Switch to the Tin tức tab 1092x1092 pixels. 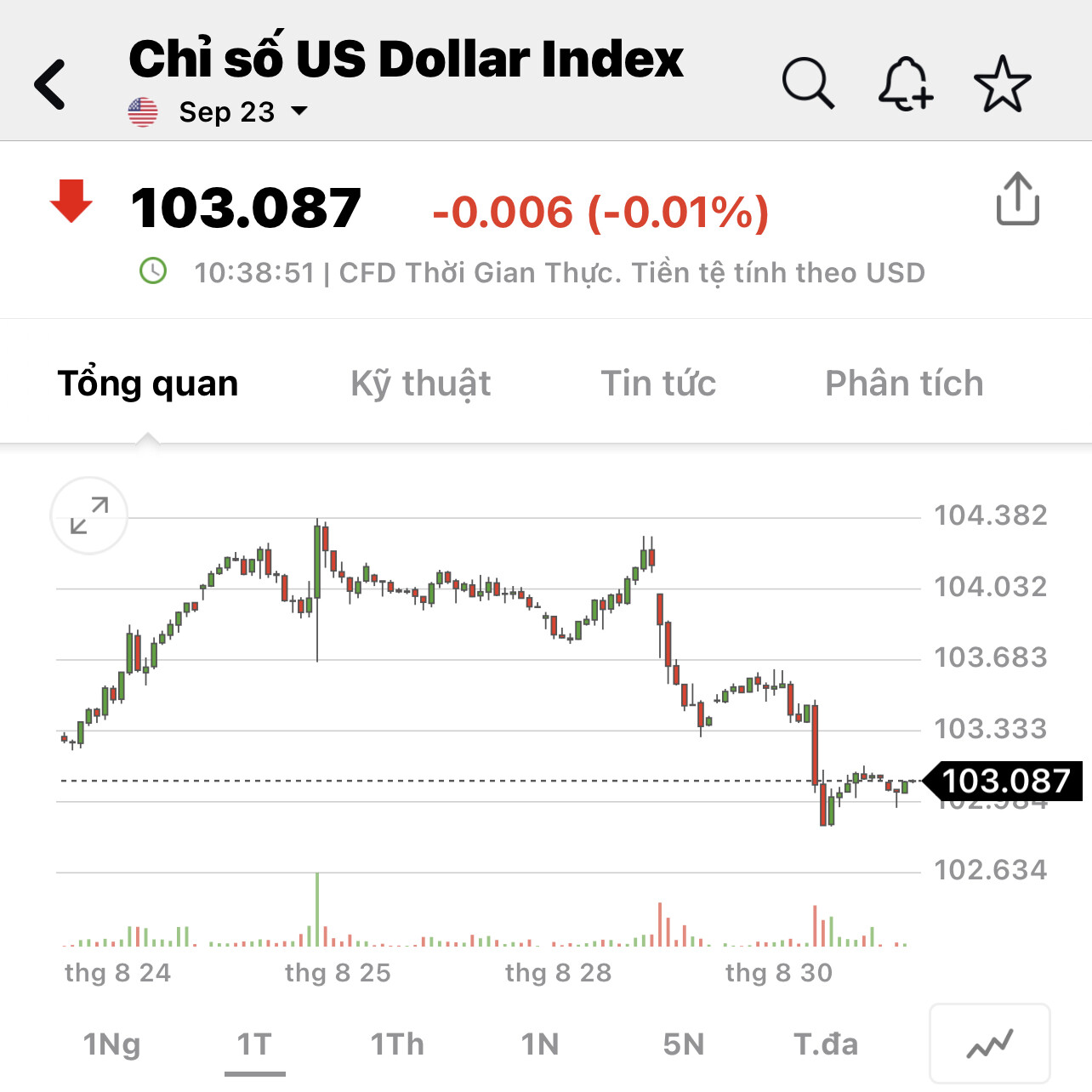[x=658, y=384]
